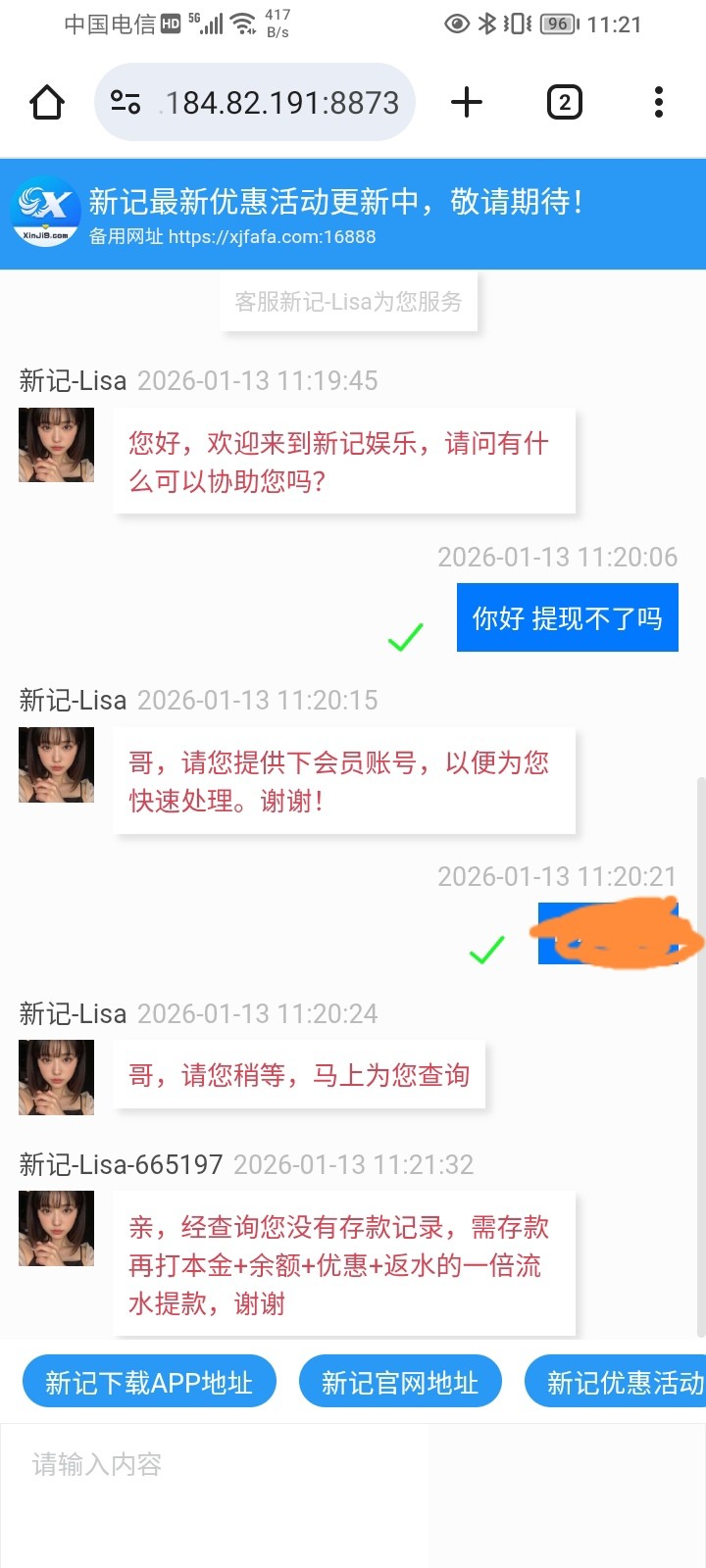The width and height of the screenshot is (706, 1568).
Task: Select the 新记官网地址 tab button
Action: tap(399, 1382)
